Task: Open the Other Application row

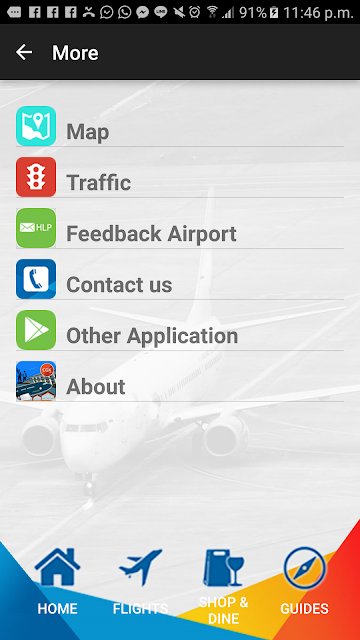Action: (x=180, y=330)
